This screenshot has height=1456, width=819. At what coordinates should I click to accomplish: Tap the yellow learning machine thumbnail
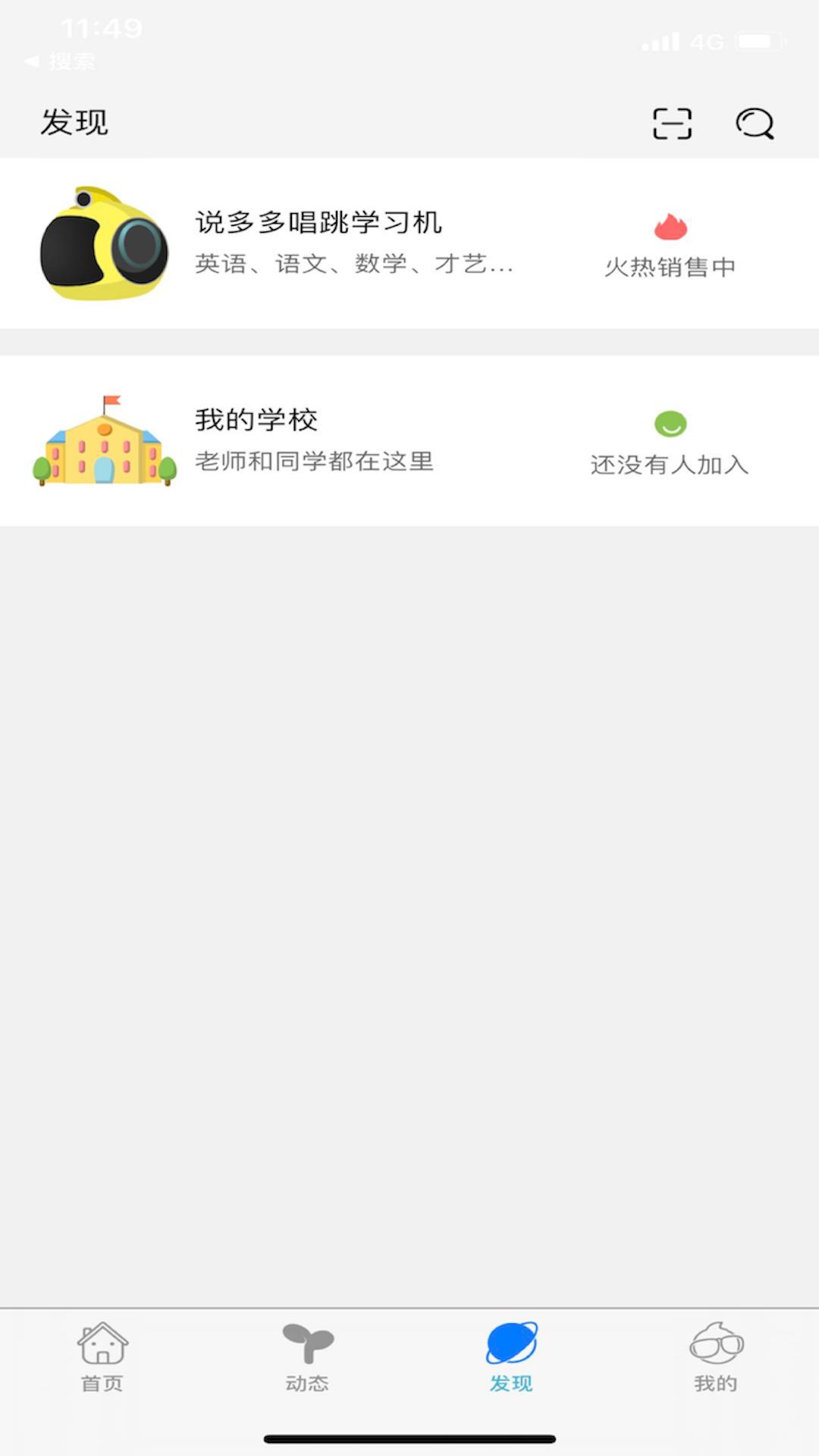tap(105, 241)
